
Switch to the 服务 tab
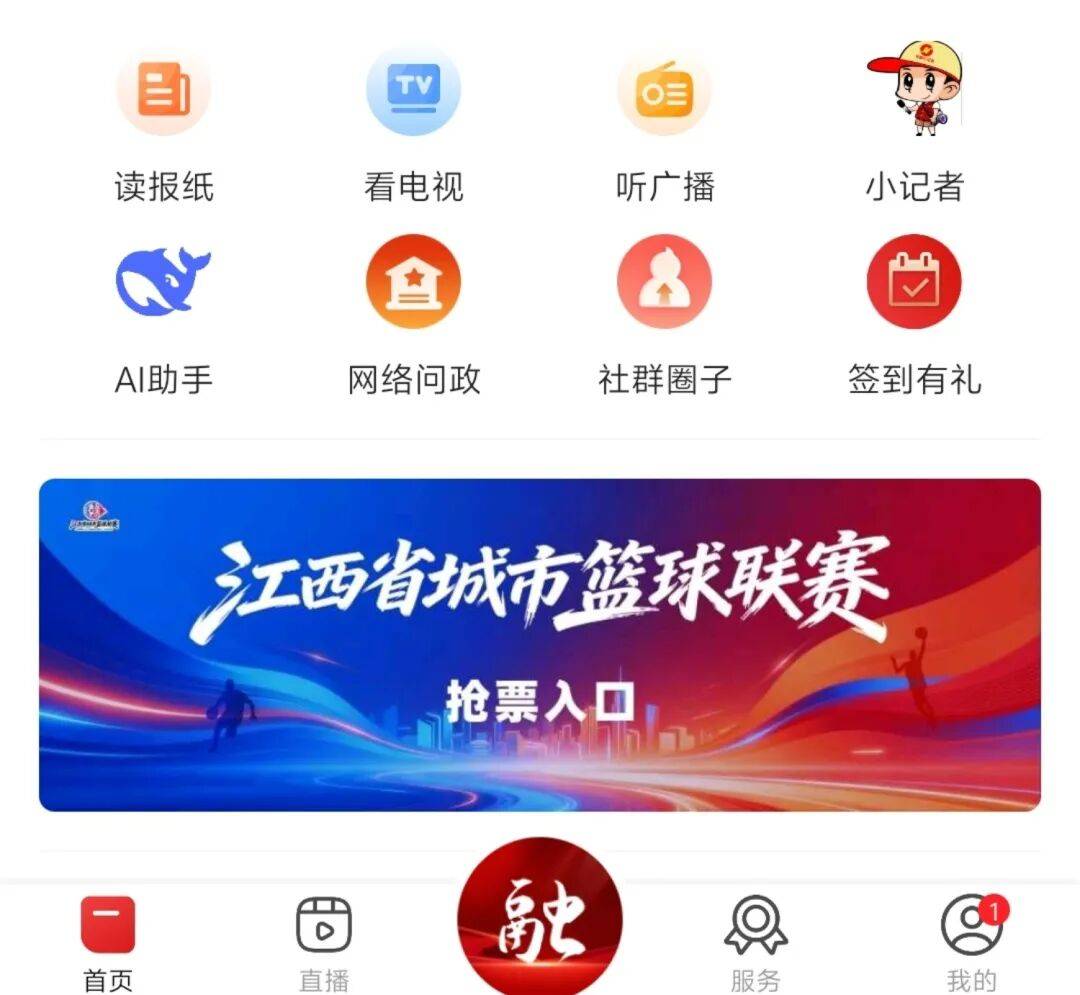coord(756,942)
